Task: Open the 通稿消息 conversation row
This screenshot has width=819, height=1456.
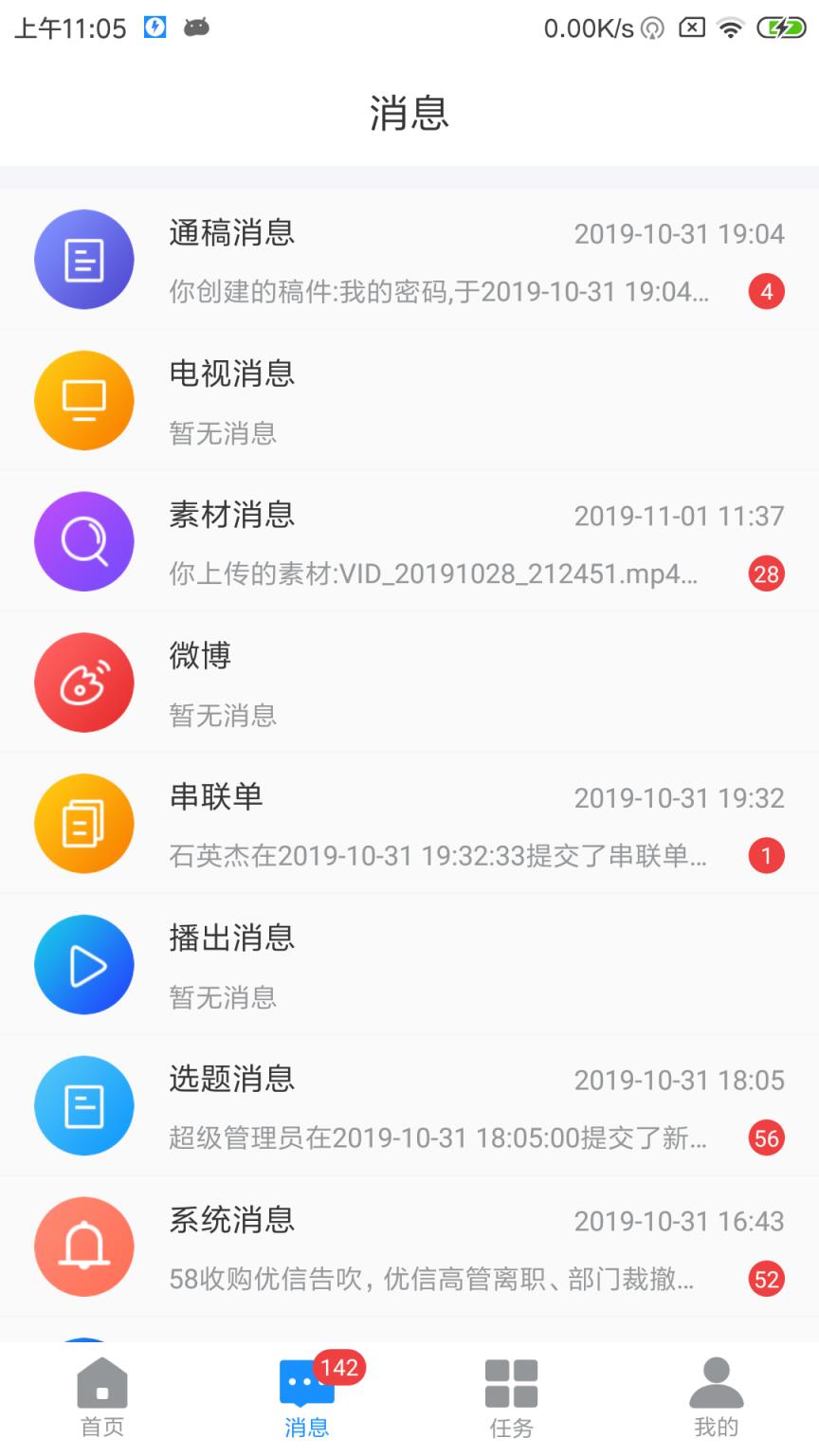Action: [x=408, y=258]
